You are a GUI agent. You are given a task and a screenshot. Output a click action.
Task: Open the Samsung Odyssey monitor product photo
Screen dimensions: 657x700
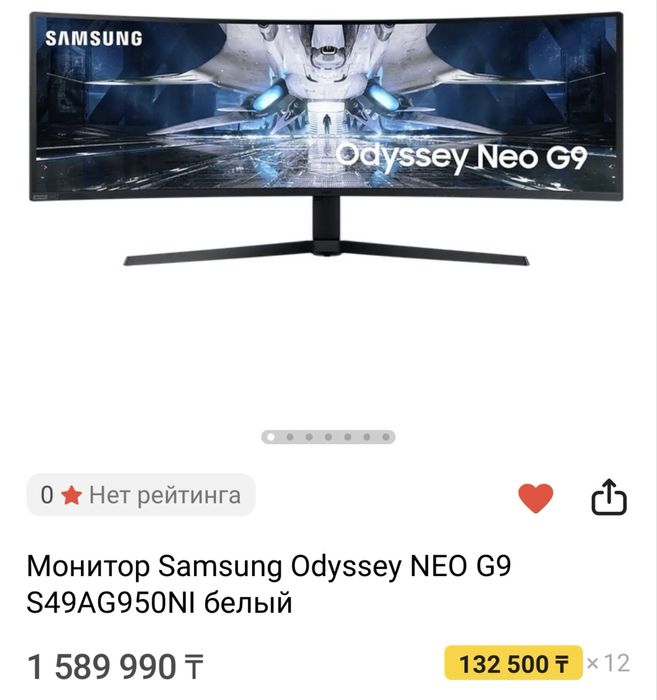(326, 140)
